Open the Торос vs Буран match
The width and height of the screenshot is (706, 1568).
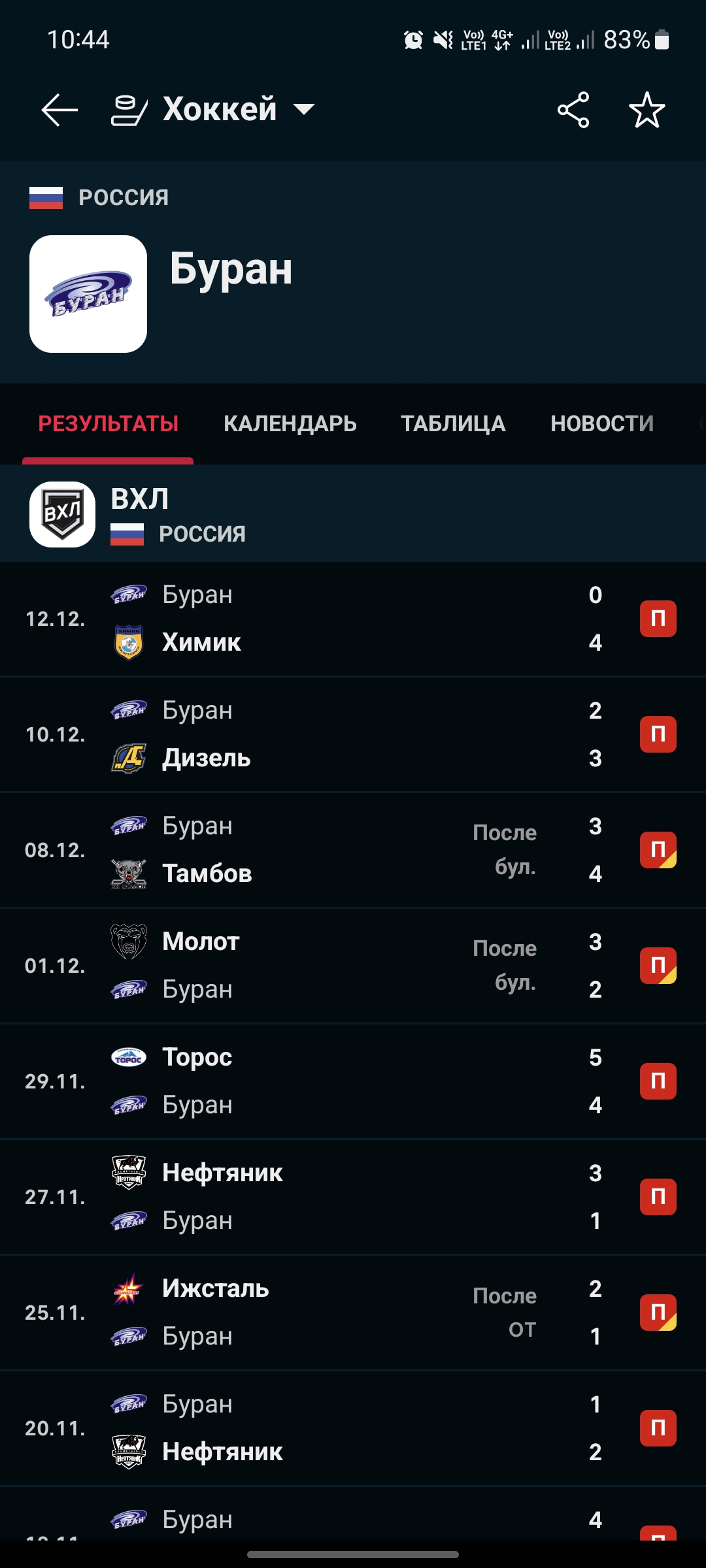(353, 1081)
